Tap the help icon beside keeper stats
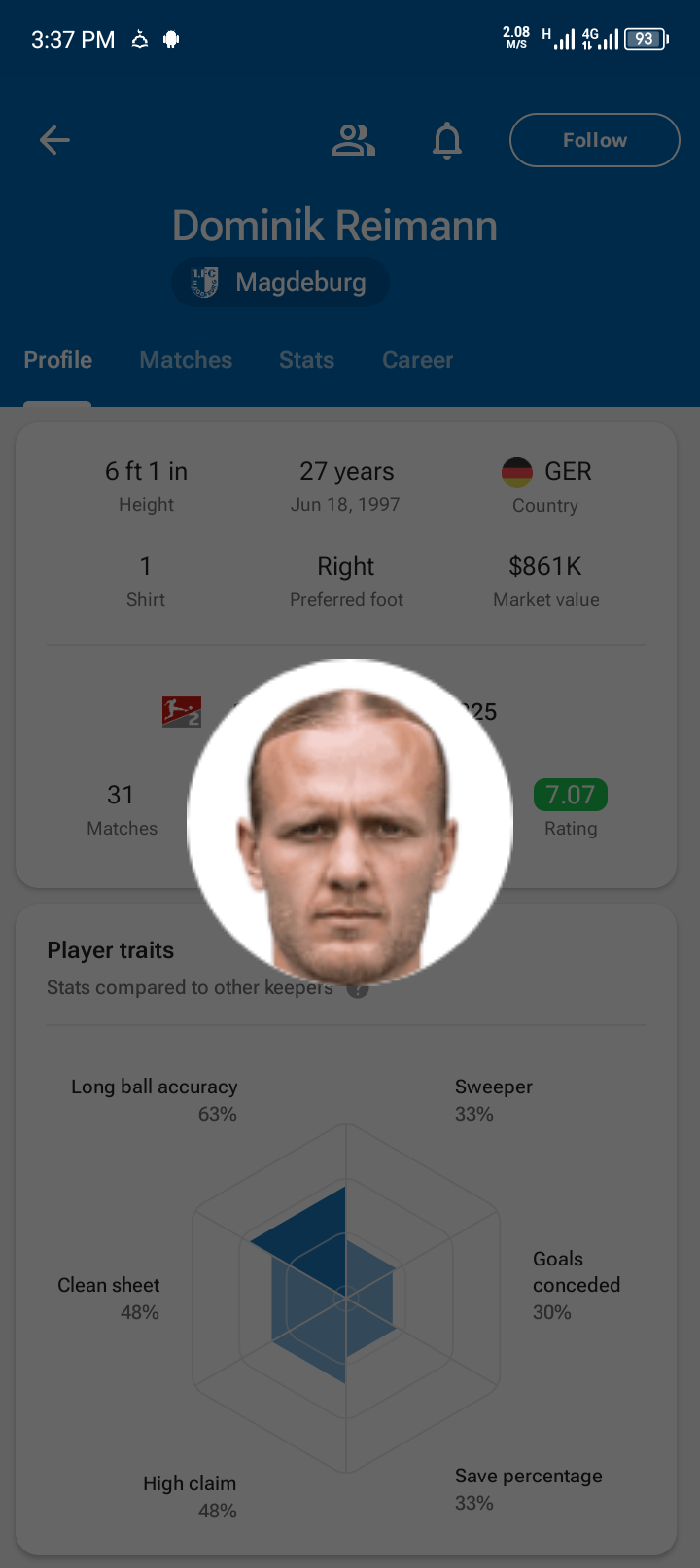Viewport: 700px width, 1568px height. pos(359,989)
